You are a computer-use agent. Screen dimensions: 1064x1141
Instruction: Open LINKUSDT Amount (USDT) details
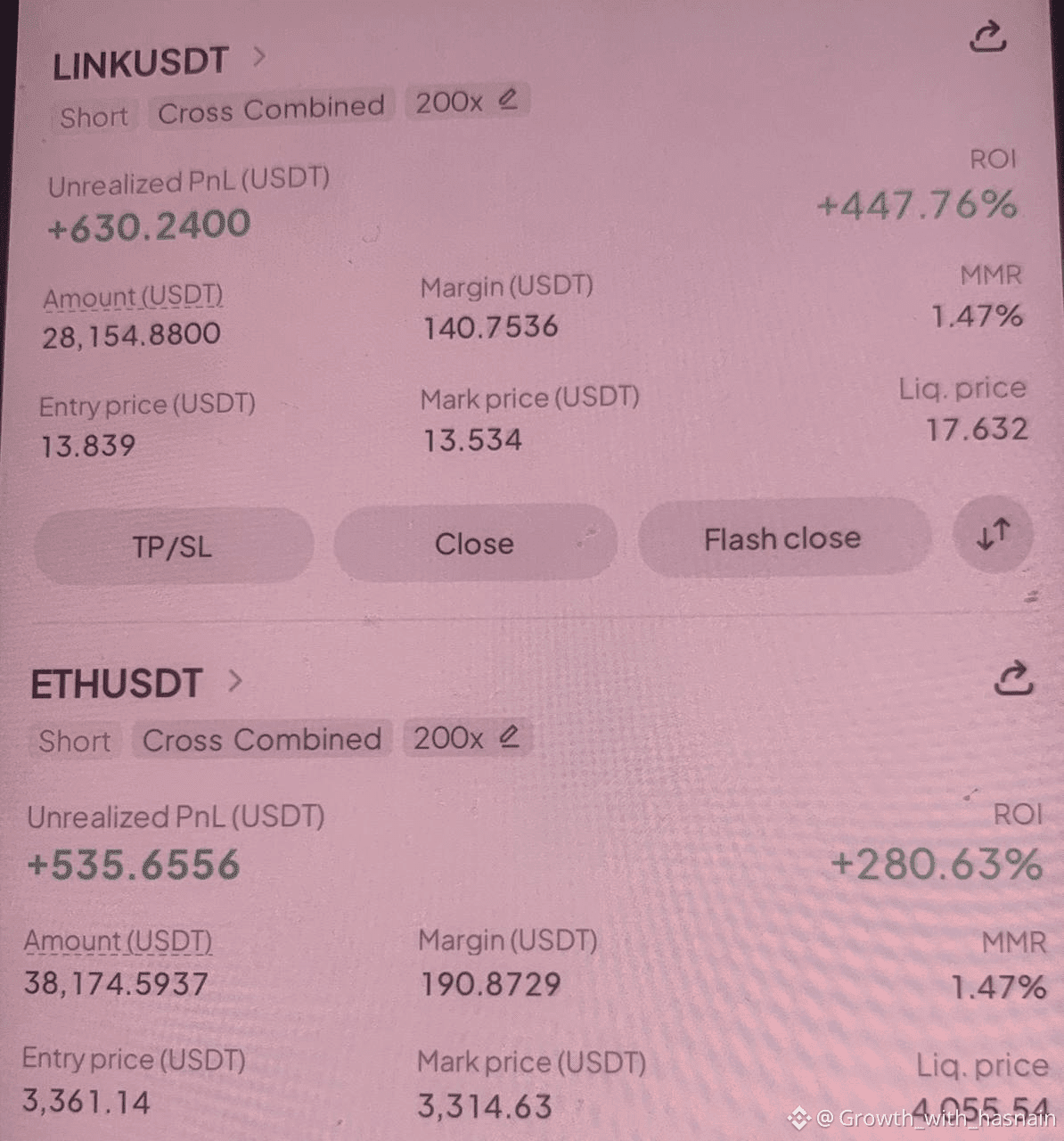133,297
